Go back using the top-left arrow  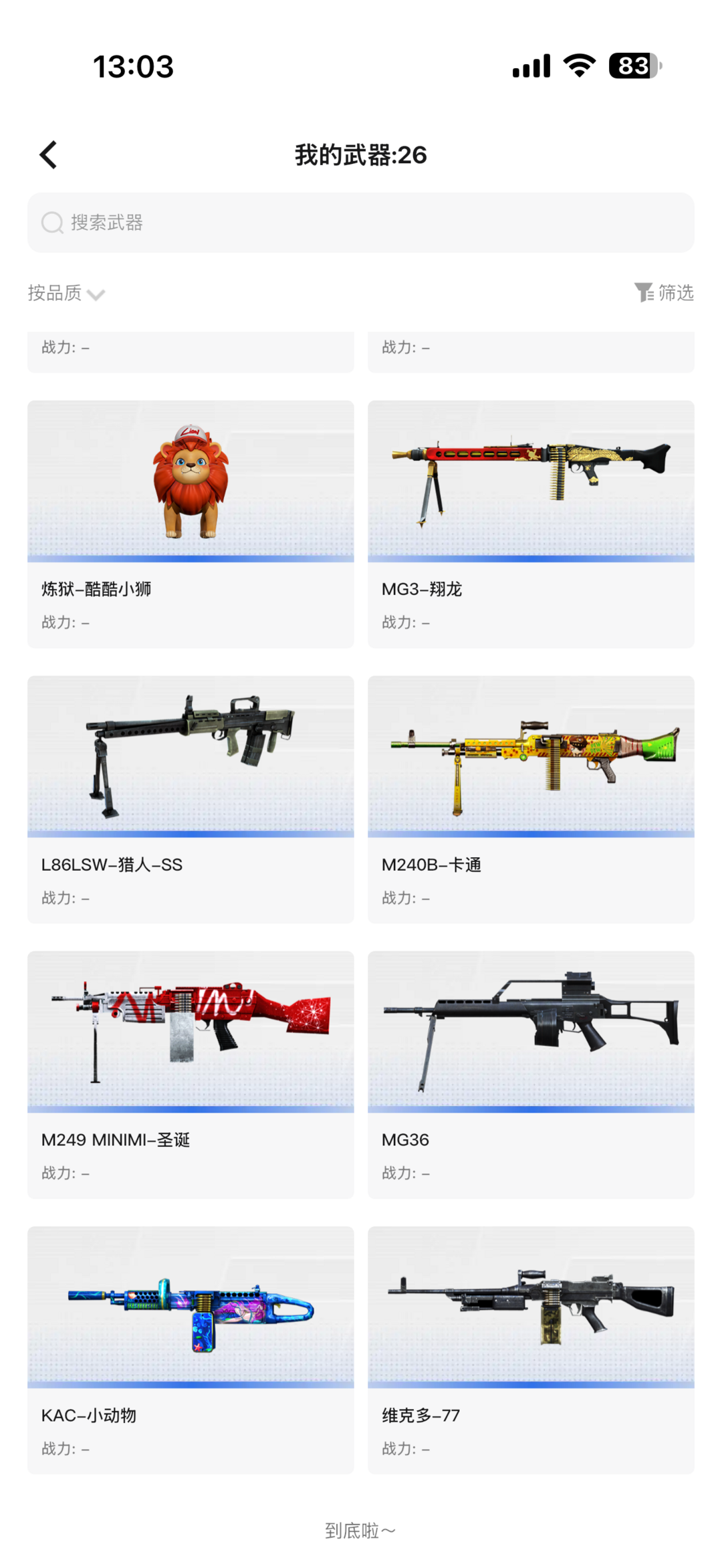(x=48, y=154)
